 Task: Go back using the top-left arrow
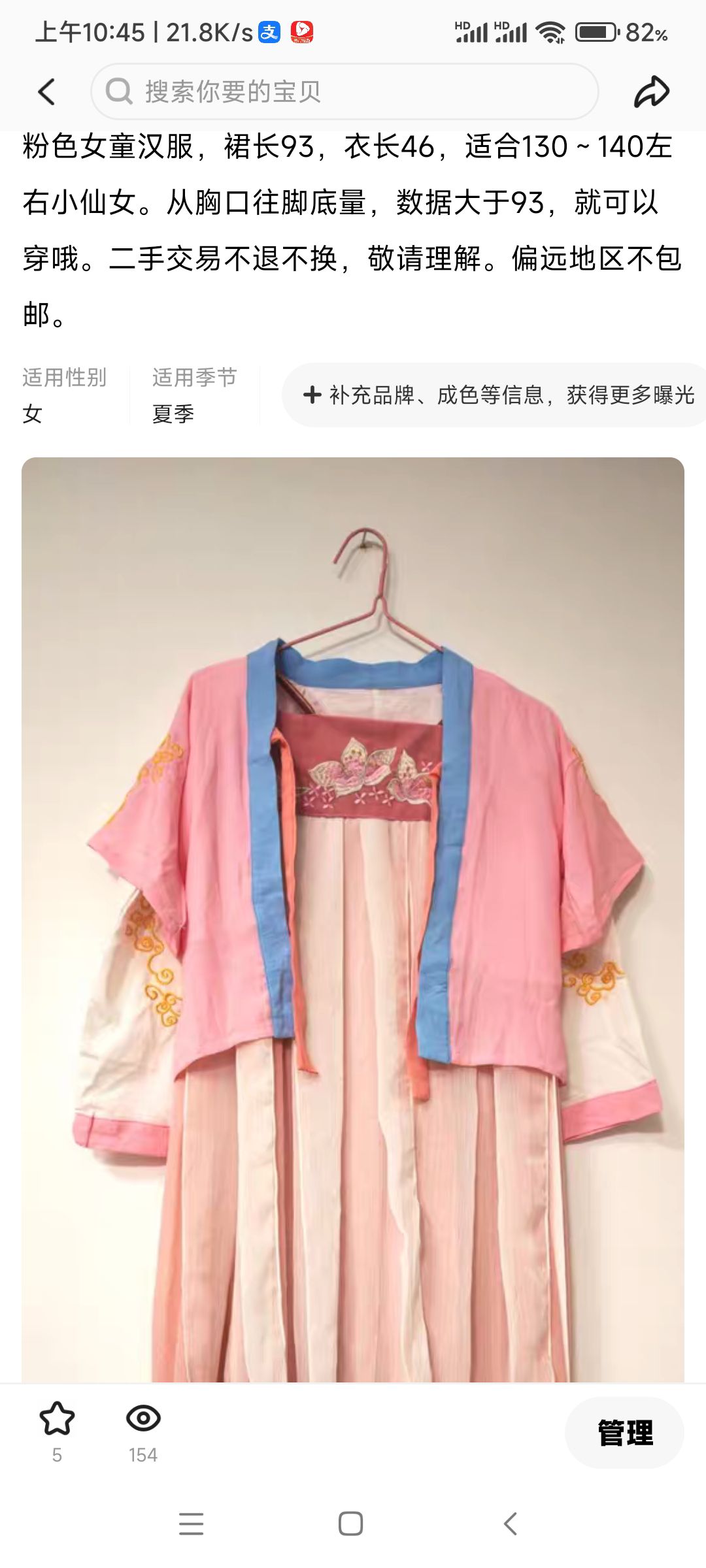click(x=46, y=92)
